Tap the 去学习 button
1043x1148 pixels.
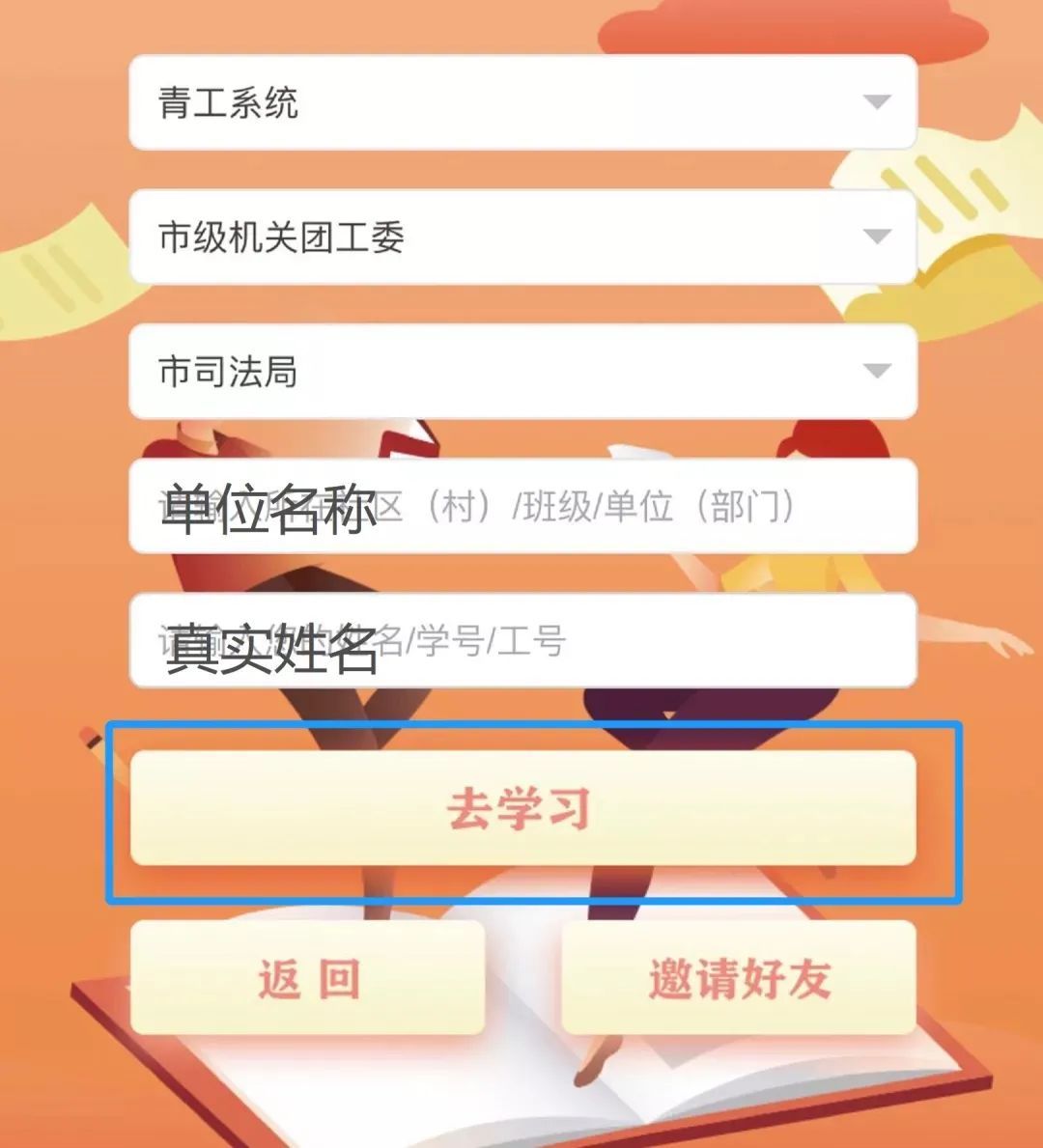(x=521, y=808)
